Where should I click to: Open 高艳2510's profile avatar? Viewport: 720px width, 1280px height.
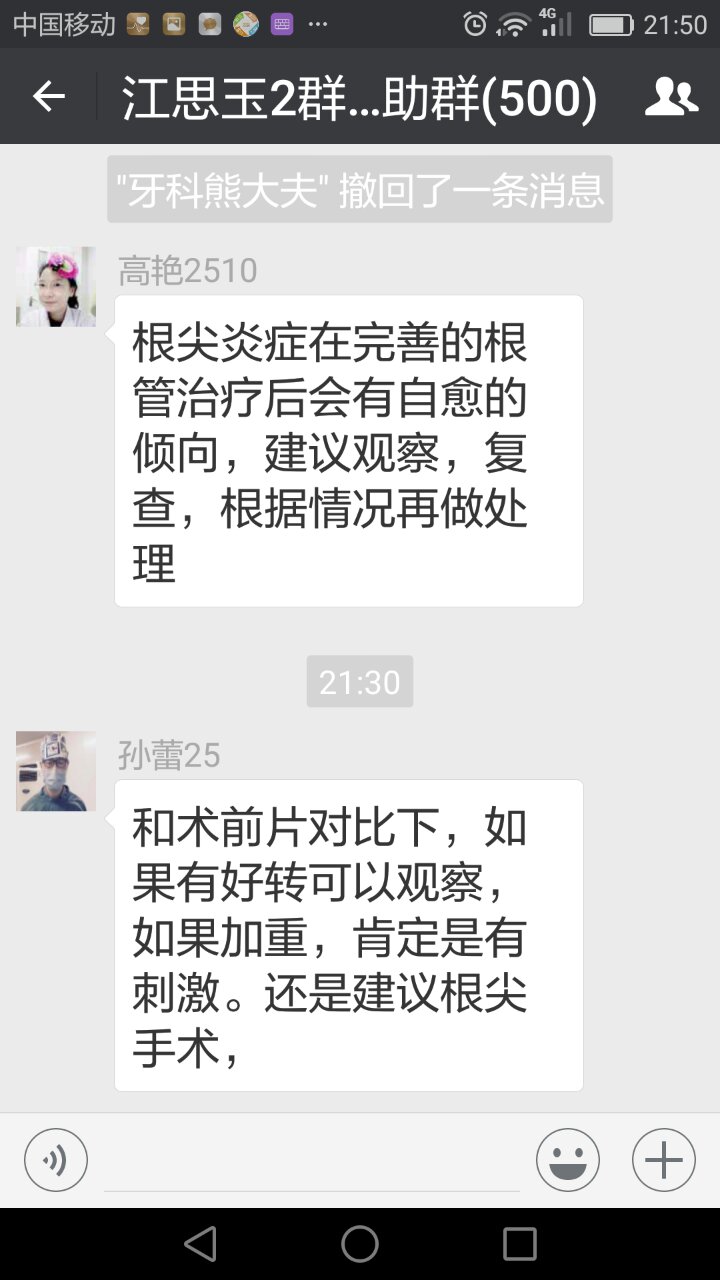[56, 287]
